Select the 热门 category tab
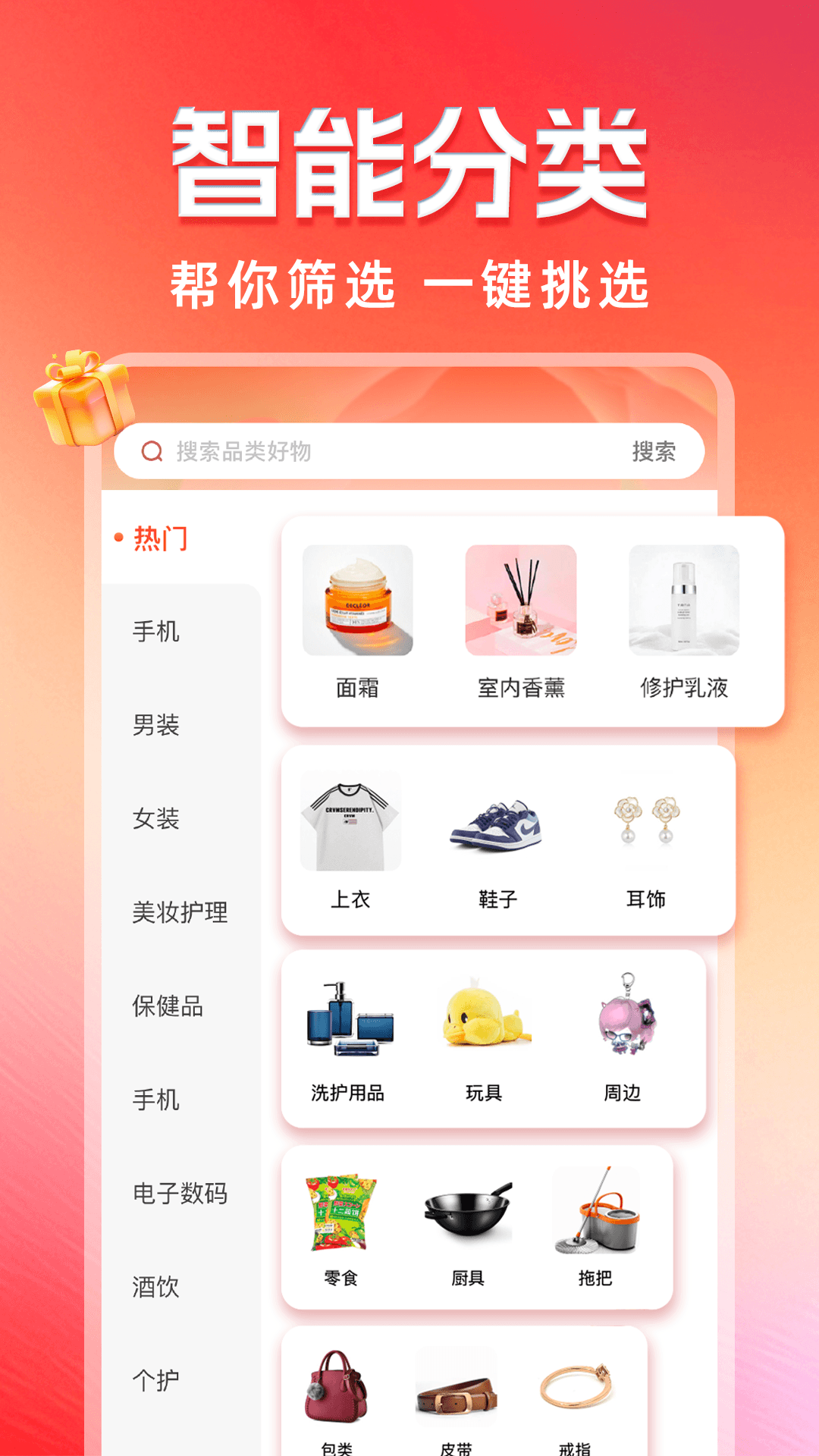 [159, 538]
